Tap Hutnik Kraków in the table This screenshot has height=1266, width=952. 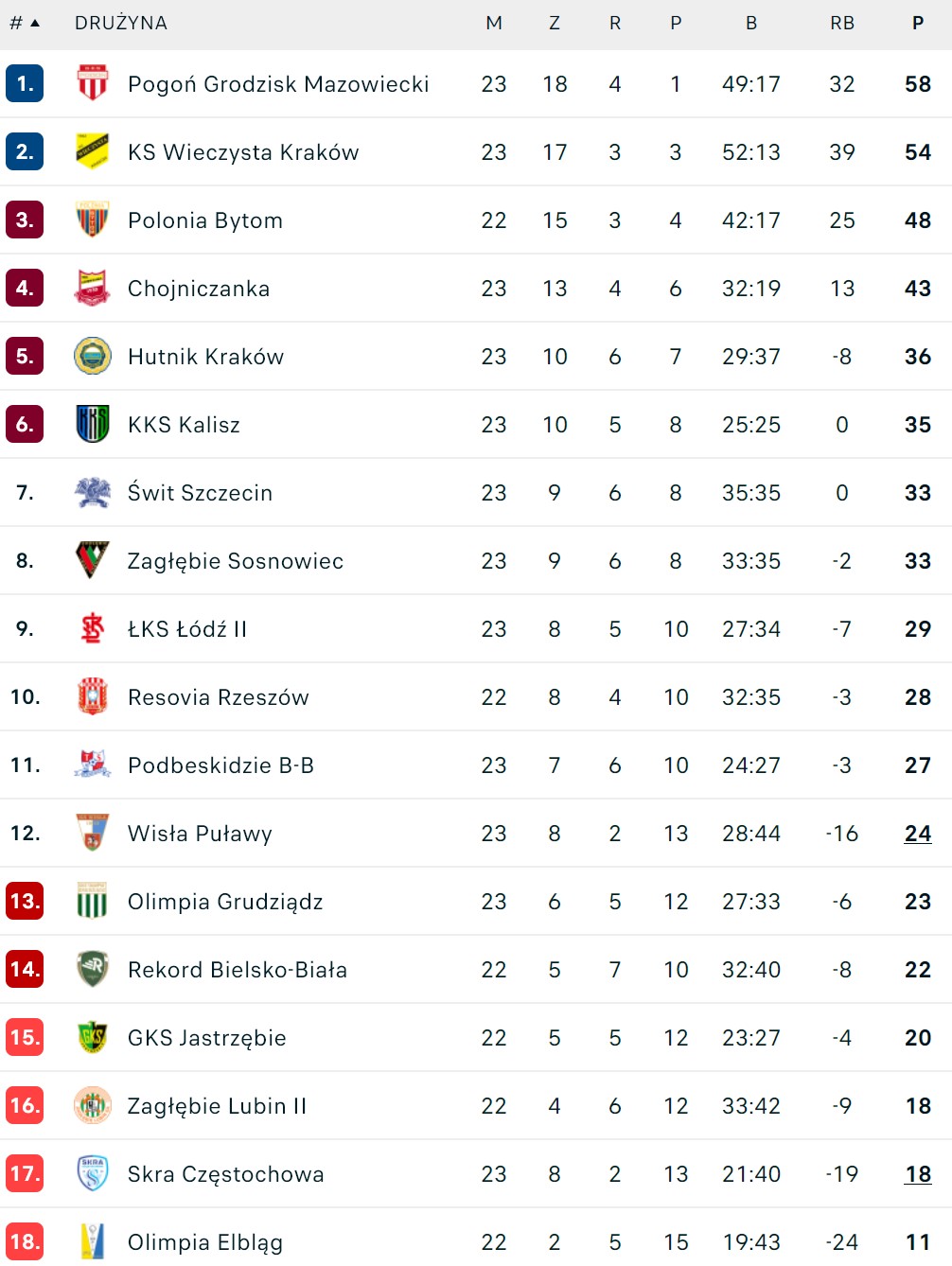[205, 357]
